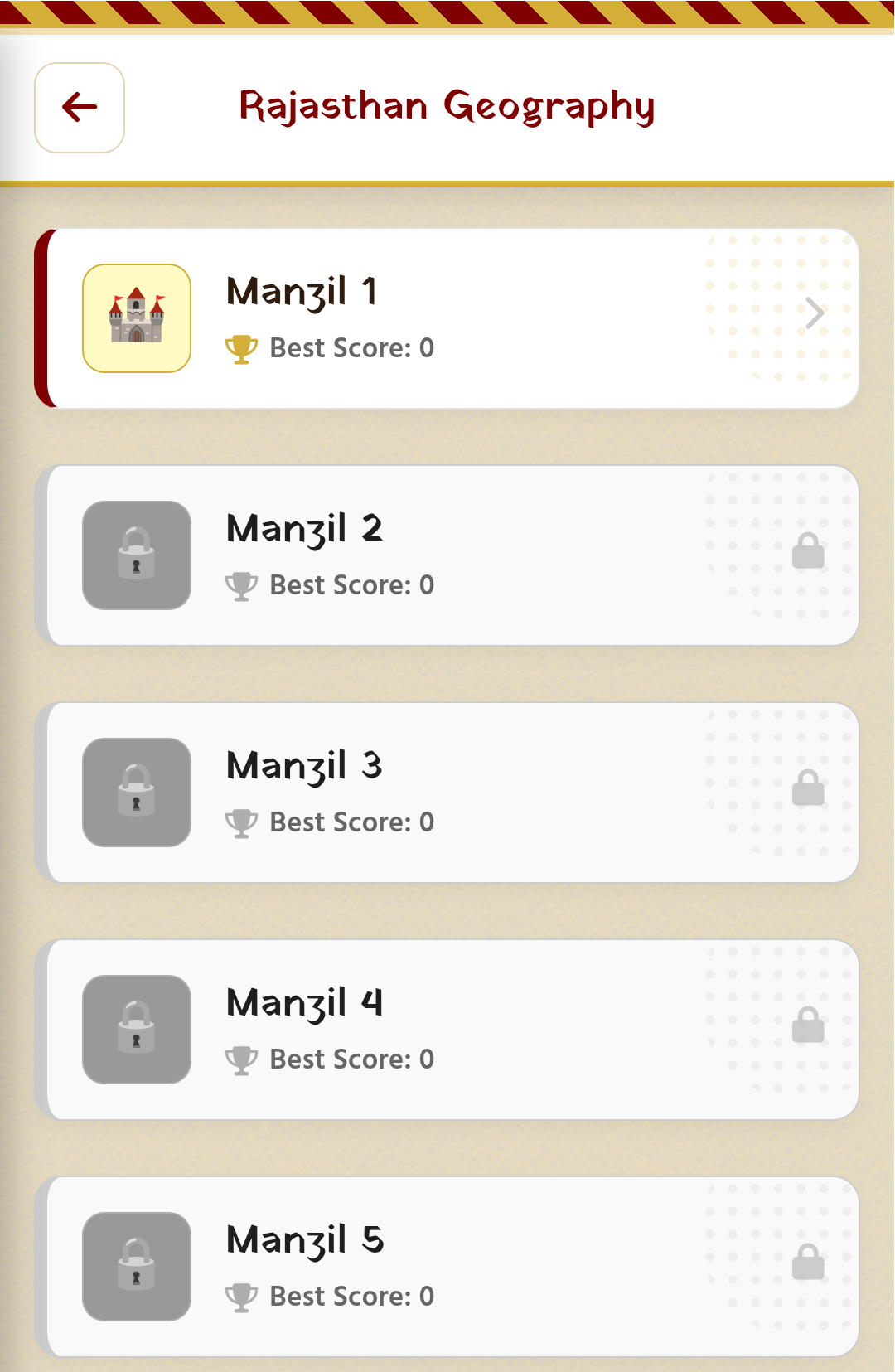The width and height of the screenshot is (895, 1372).
Task: Select the locked Manzil 2 card
Action: (x=447, y=555)
